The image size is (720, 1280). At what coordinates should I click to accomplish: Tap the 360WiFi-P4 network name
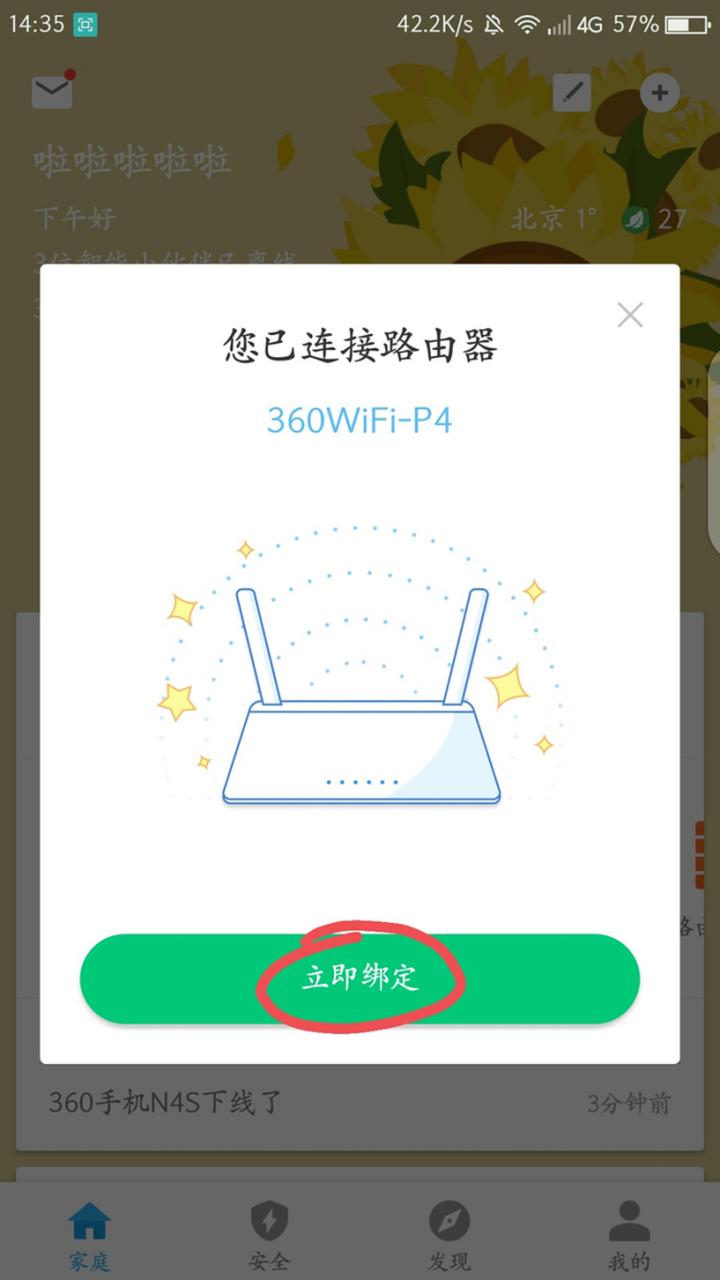tap(360, 422)
